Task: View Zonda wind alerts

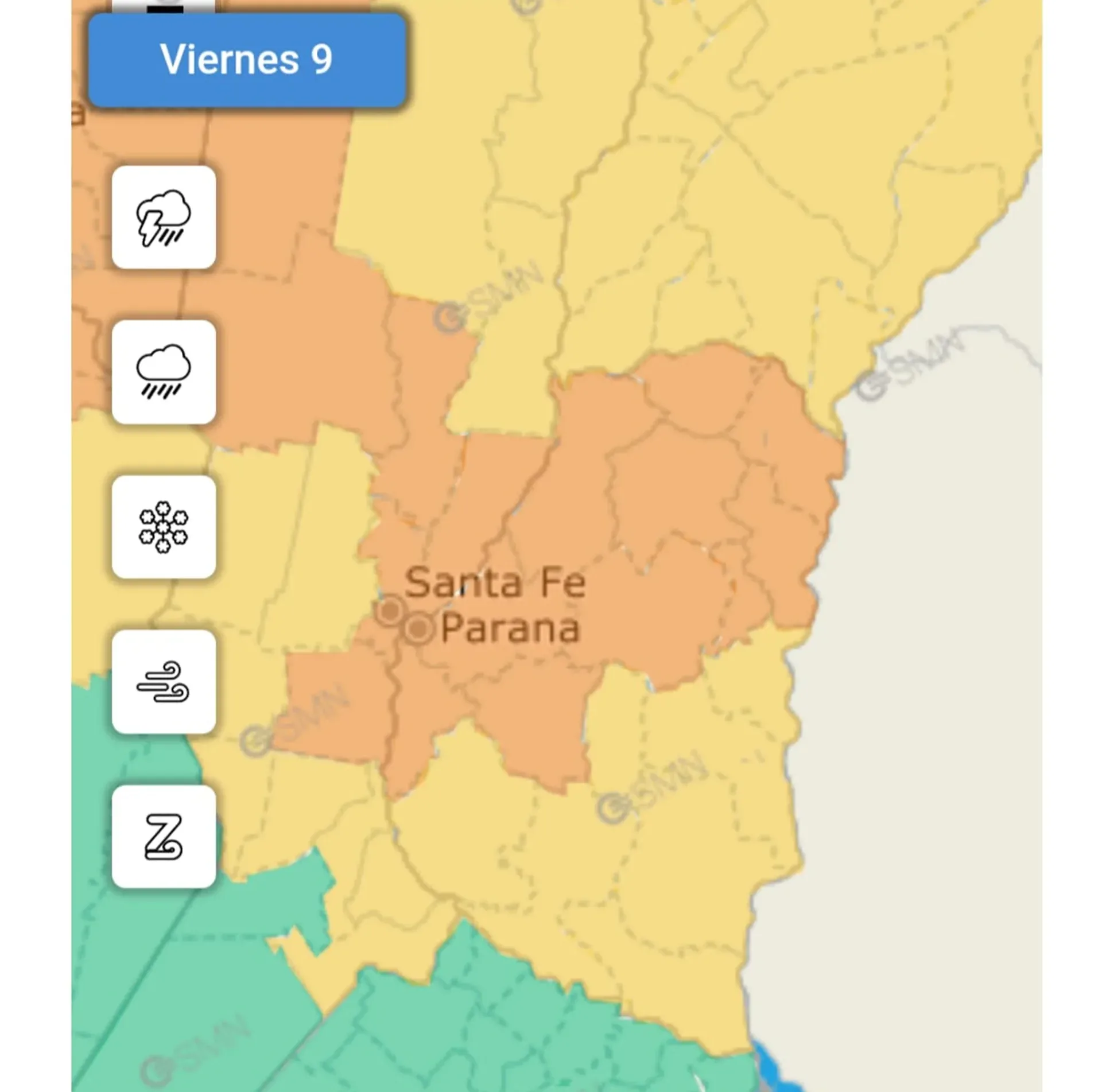Action: pyautogui.click(x=164, y=837)
